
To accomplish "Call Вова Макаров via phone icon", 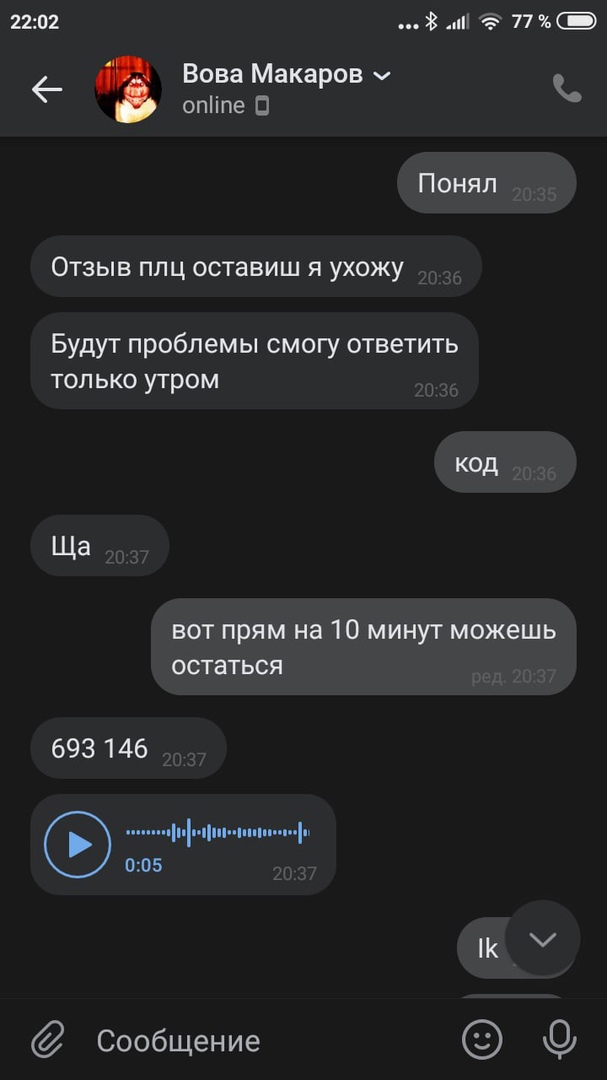I will [x=566, y=89].
